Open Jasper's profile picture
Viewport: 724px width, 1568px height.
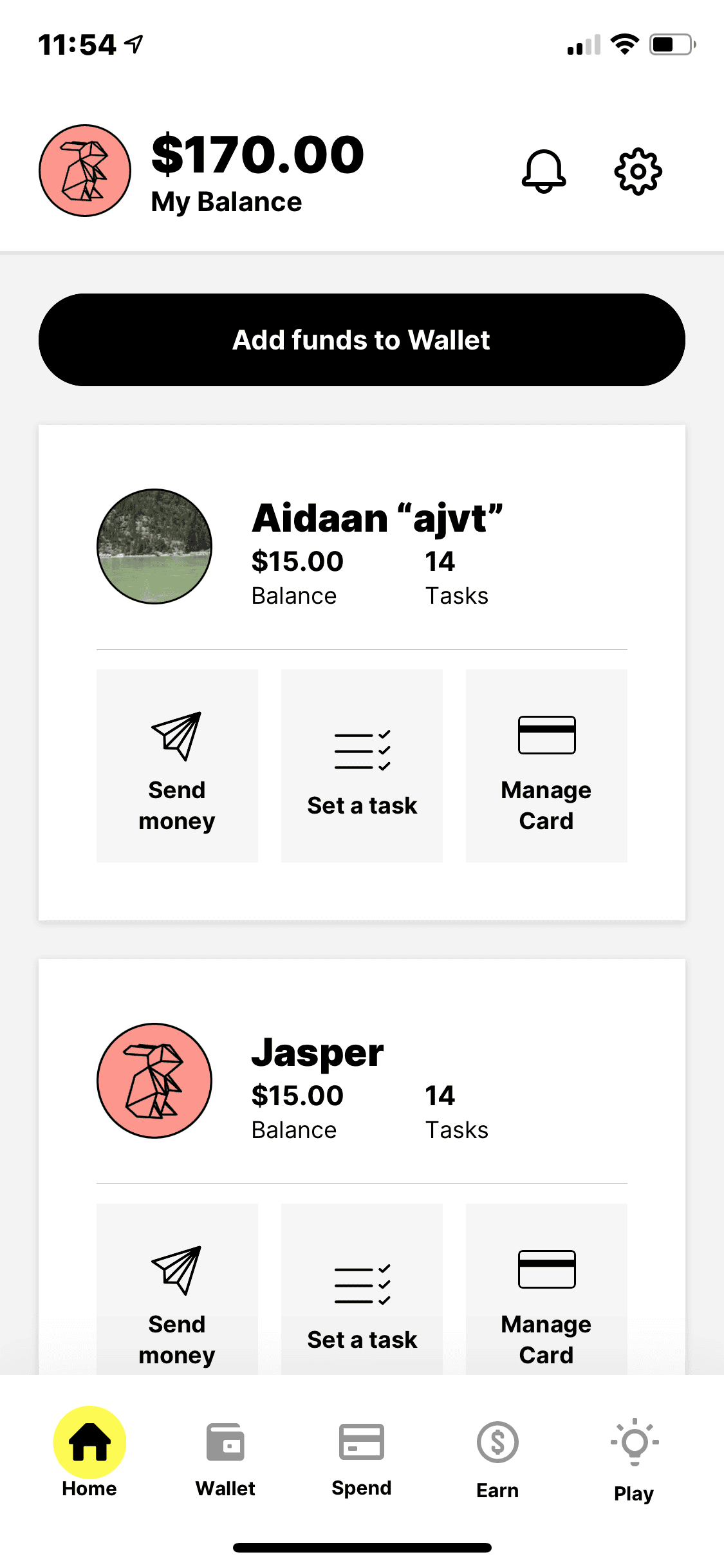click(154, 1081)
